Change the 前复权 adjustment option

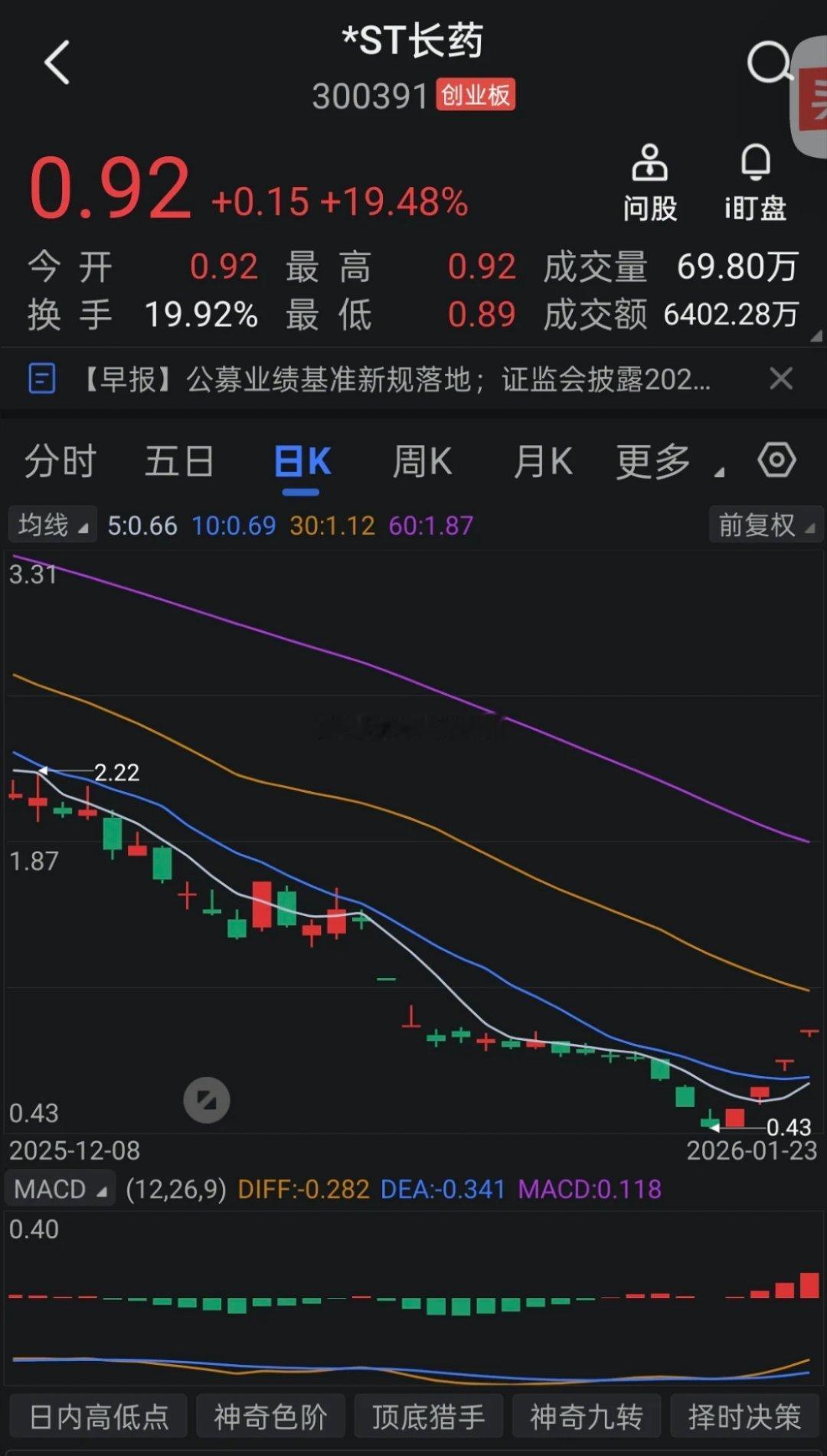765,525
